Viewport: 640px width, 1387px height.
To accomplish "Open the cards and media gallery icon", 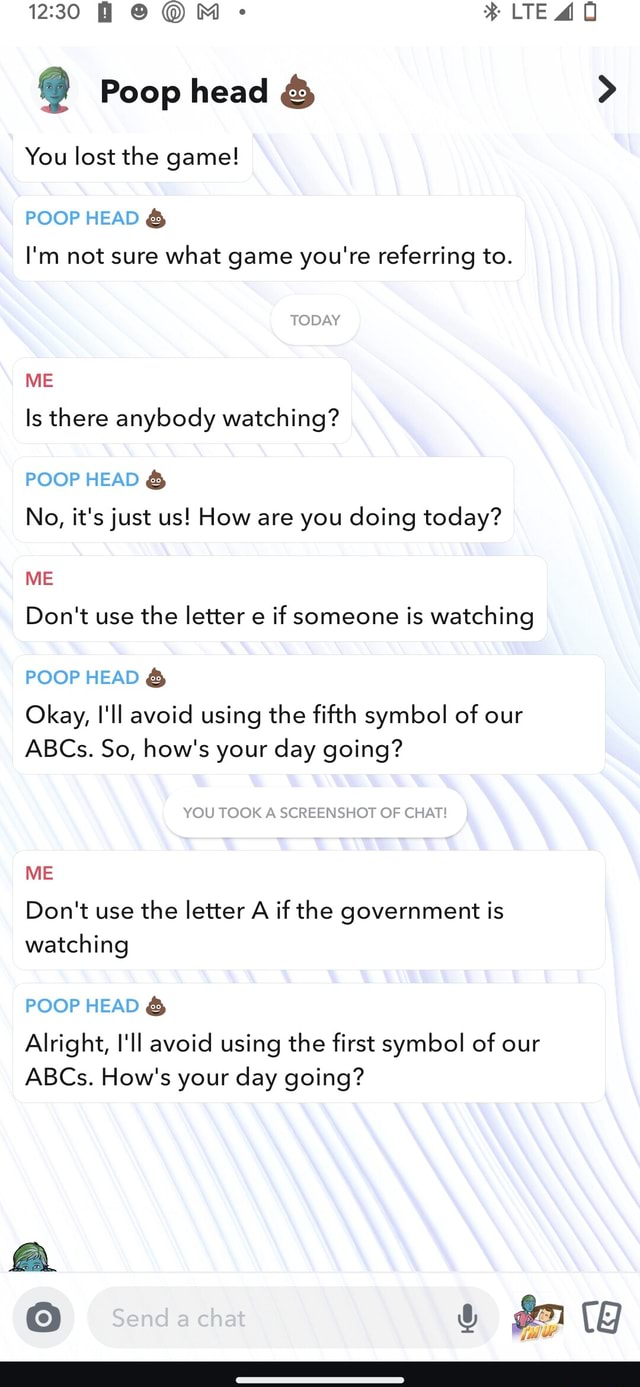I will tap(602, 1317).
